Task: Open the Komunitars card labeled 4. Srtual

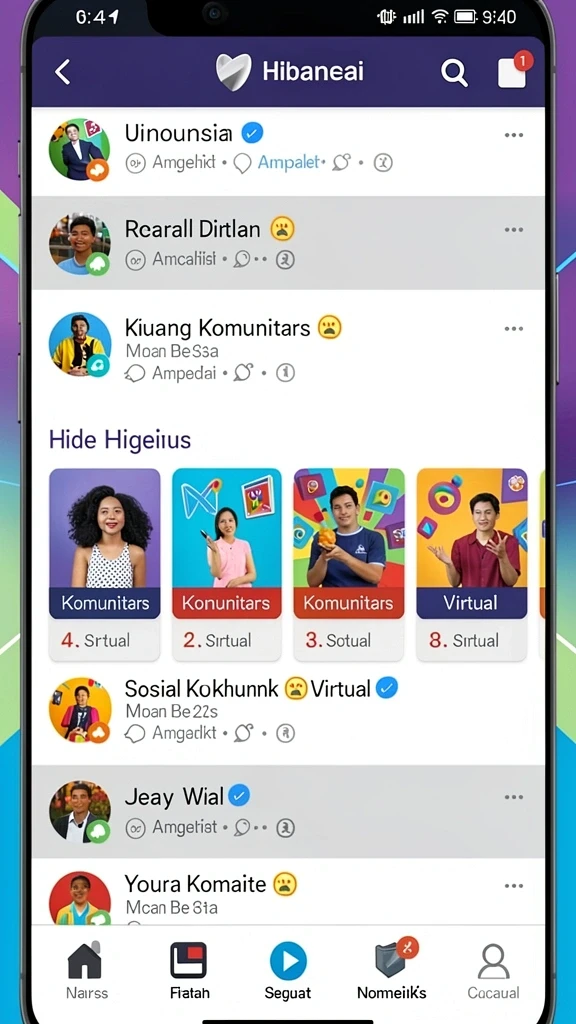Action: (x=104, y=564)
